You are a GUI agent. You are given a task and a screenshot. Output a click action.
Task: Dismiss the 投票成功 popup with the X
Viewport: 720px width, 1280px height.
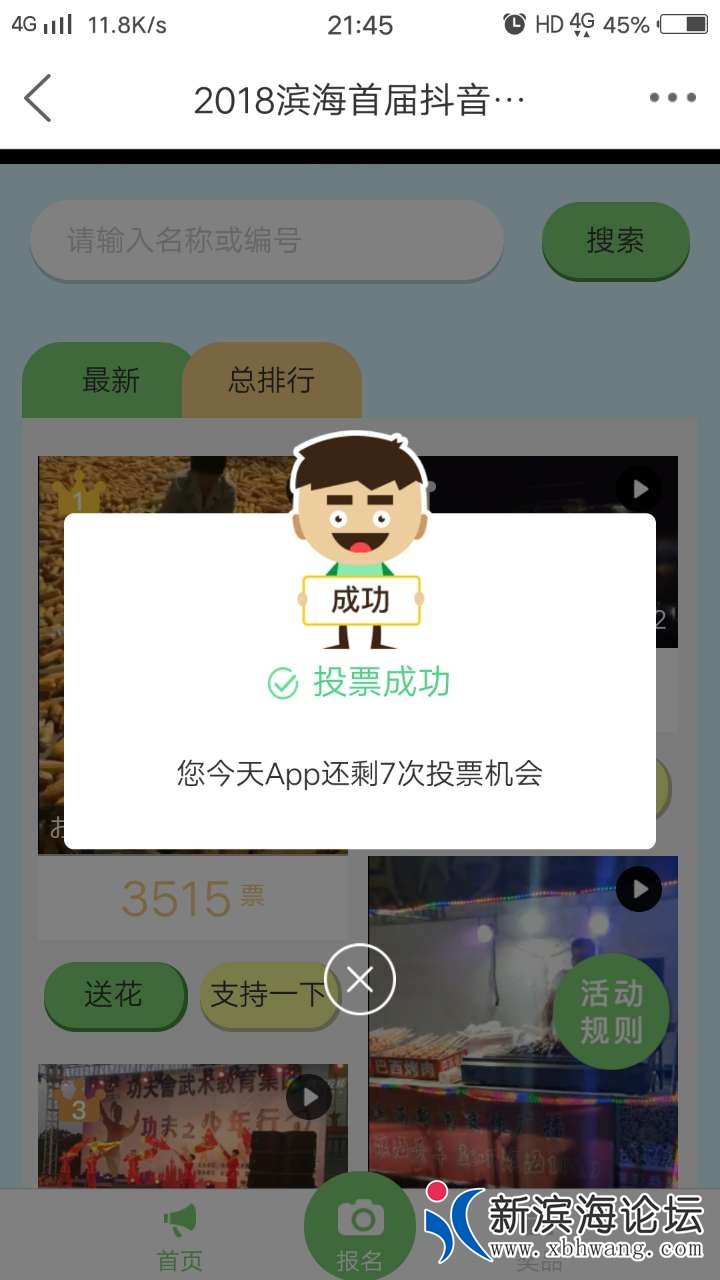360,979
